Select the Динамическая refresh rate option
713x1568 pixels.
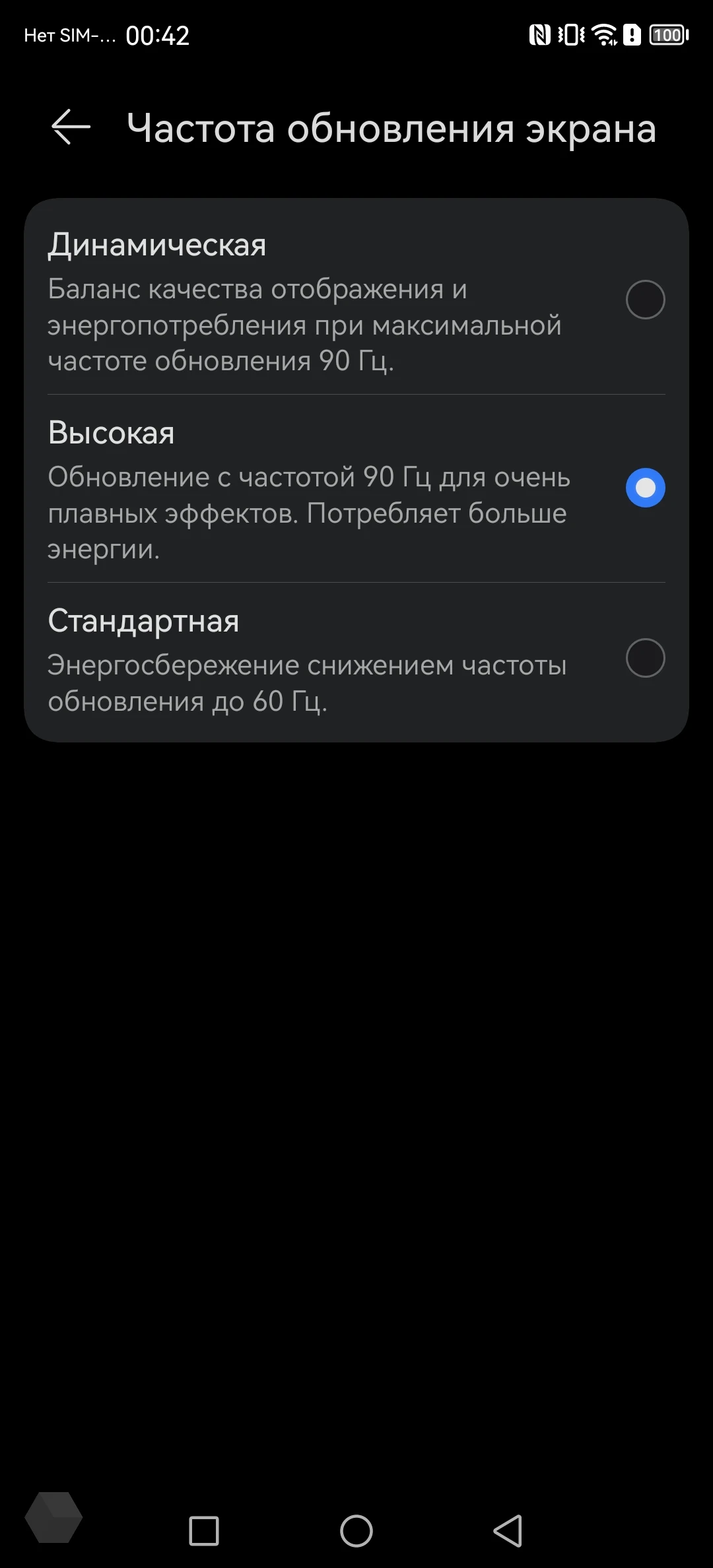[x=644, y=300]
